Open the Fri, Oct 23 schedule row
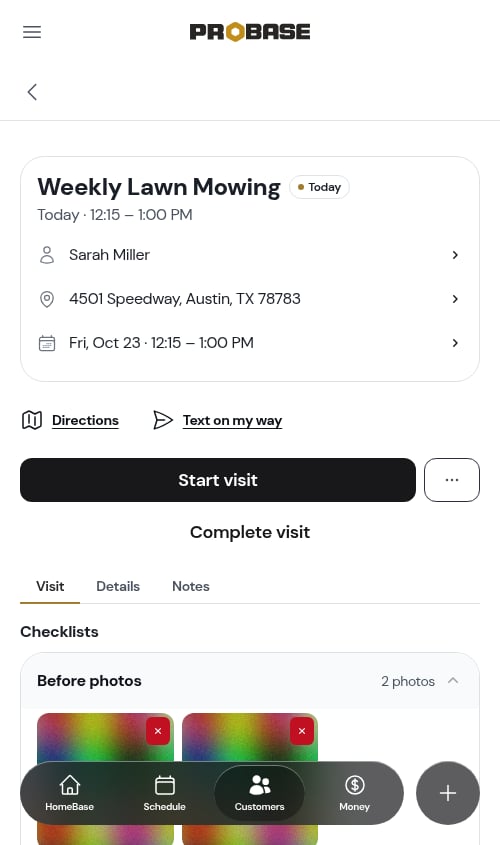 pyautogui.click(x=249, y=343)
